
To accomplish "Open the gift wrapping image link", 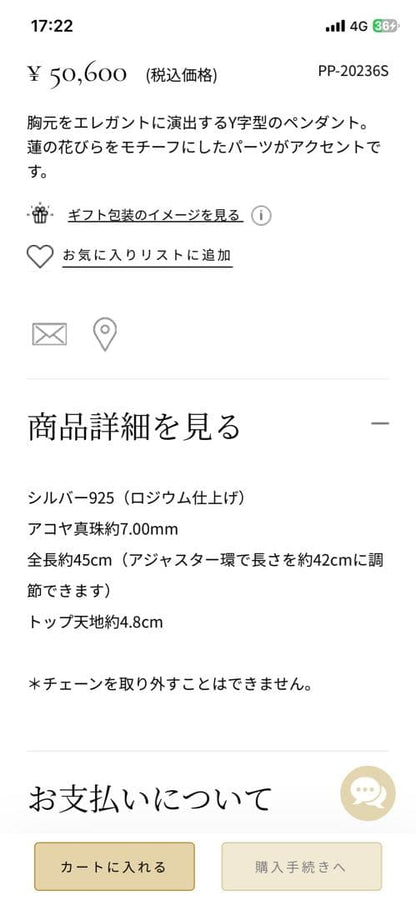I will (155, 215).
